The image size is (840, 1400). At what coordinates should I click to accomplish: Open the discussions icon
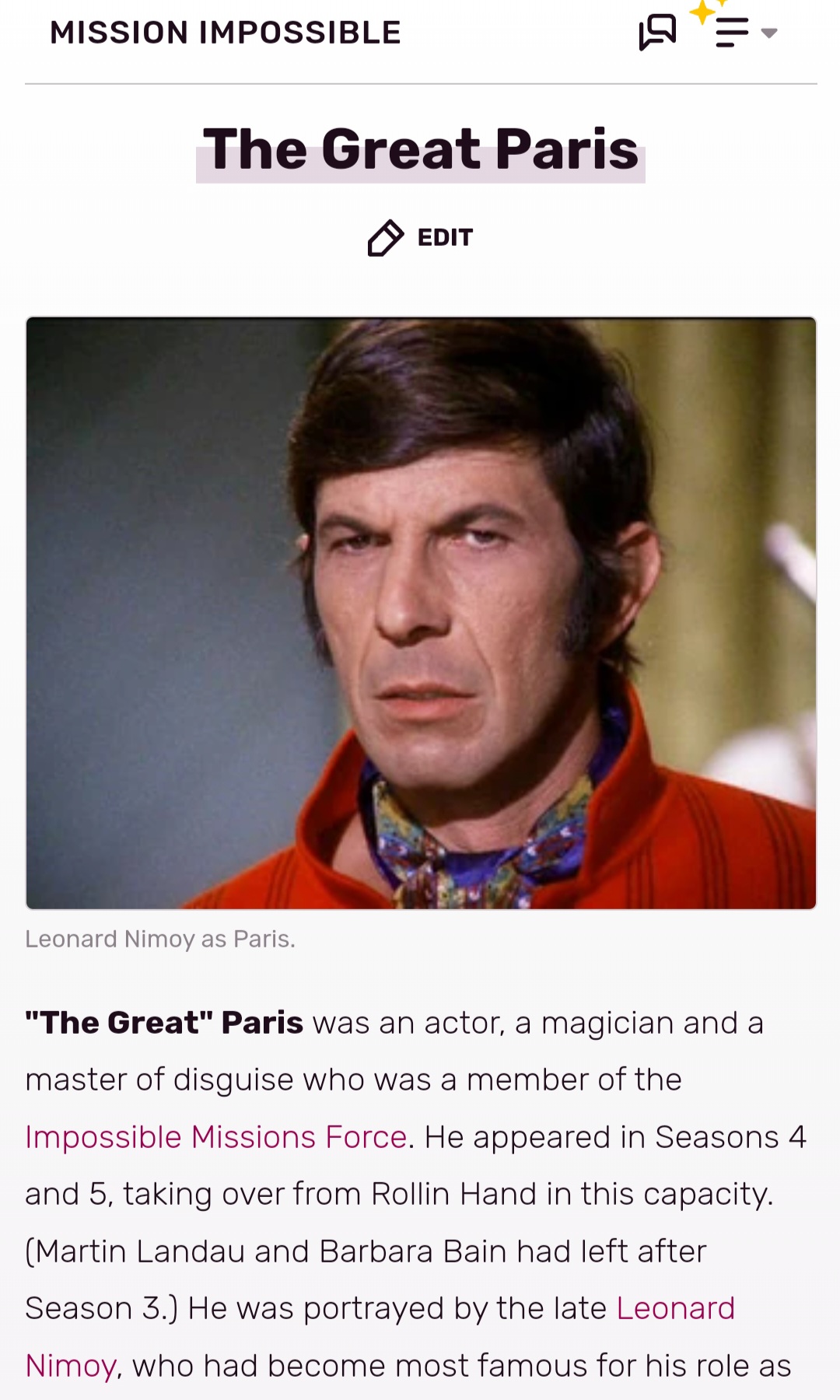[x=657, y=33]
